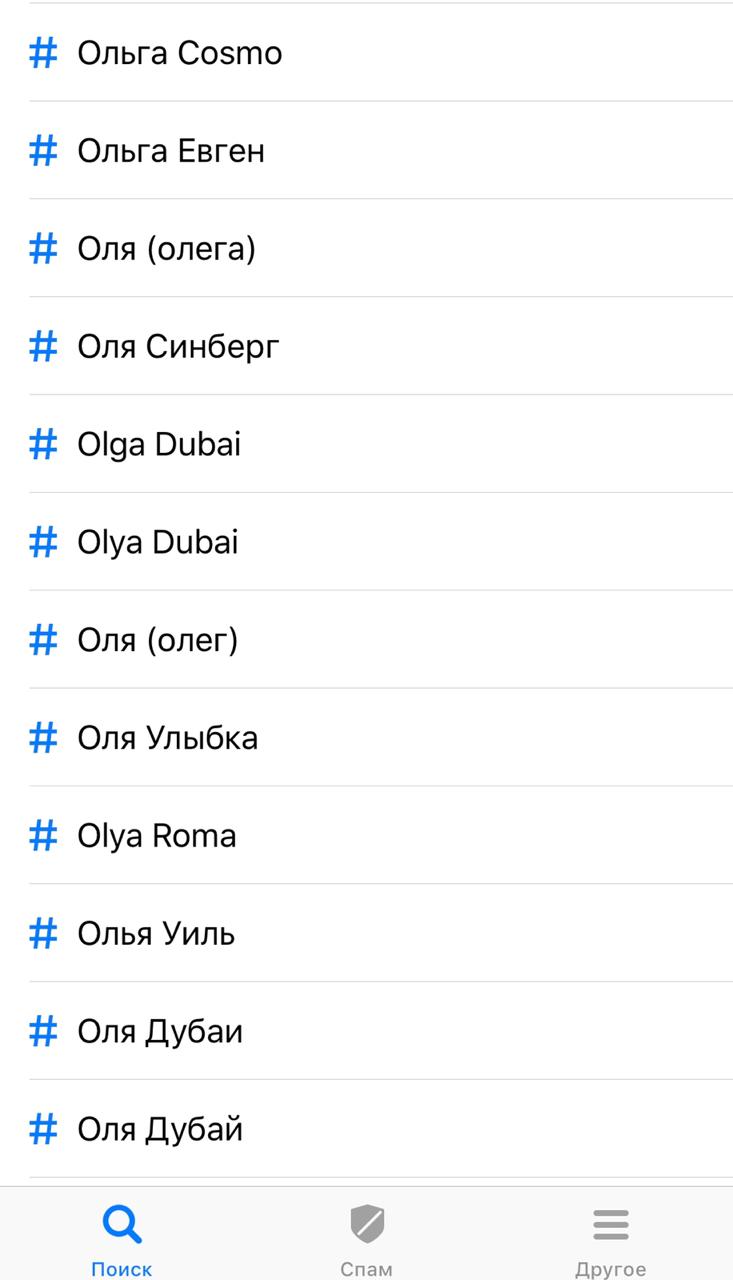The image size is (733, 1280).
Task: Switch to the Поиск tab
Action: [122, 1240]
